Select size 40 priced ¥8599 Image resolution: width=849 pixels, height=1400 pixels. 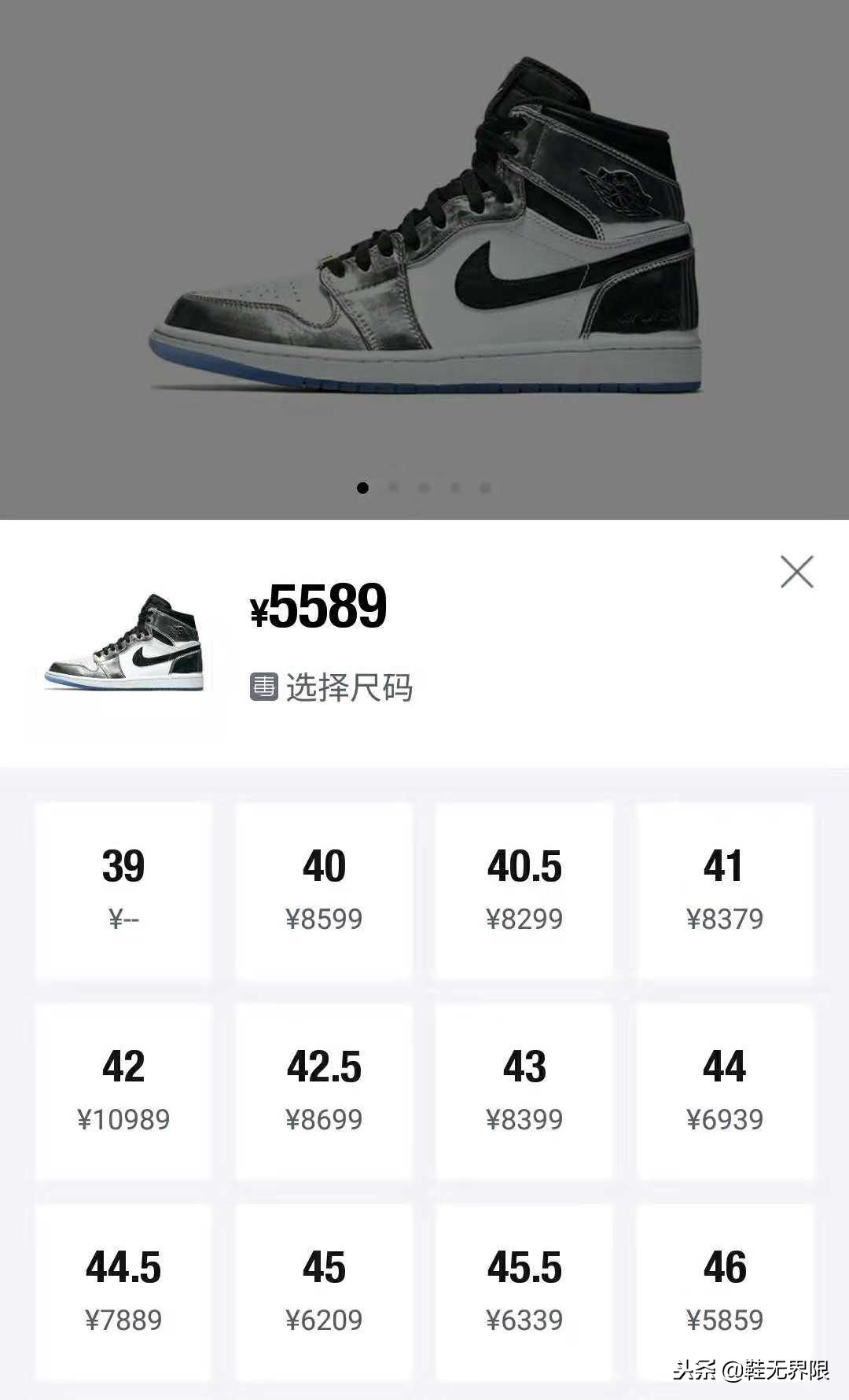click(324, 891)
